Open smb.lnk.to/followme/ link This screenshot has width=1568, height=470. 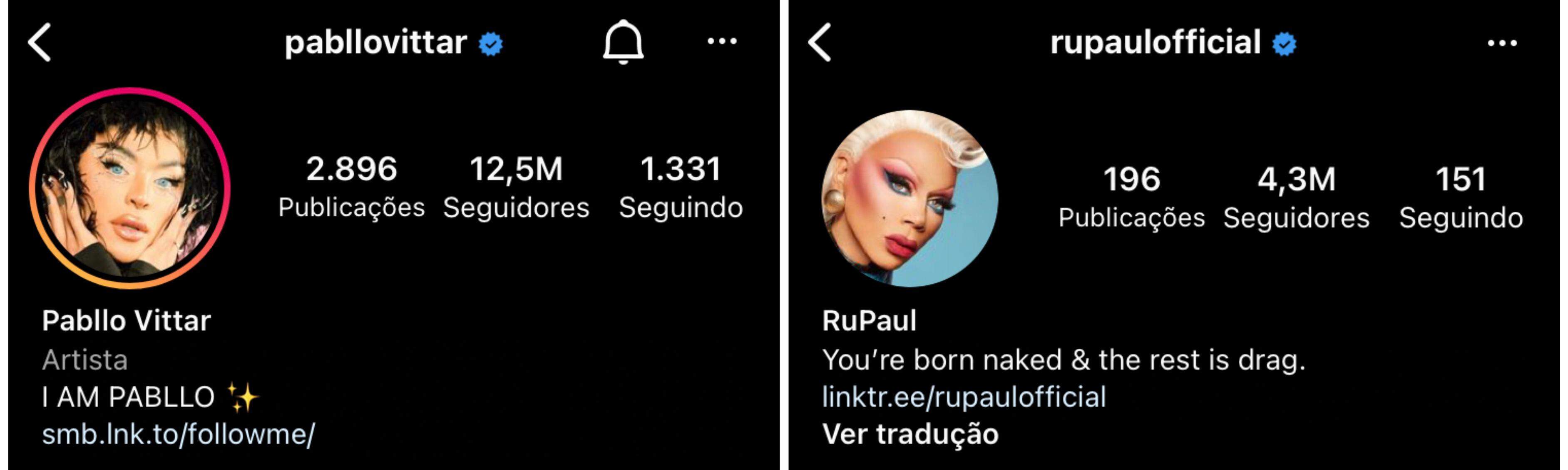[178, 434]
